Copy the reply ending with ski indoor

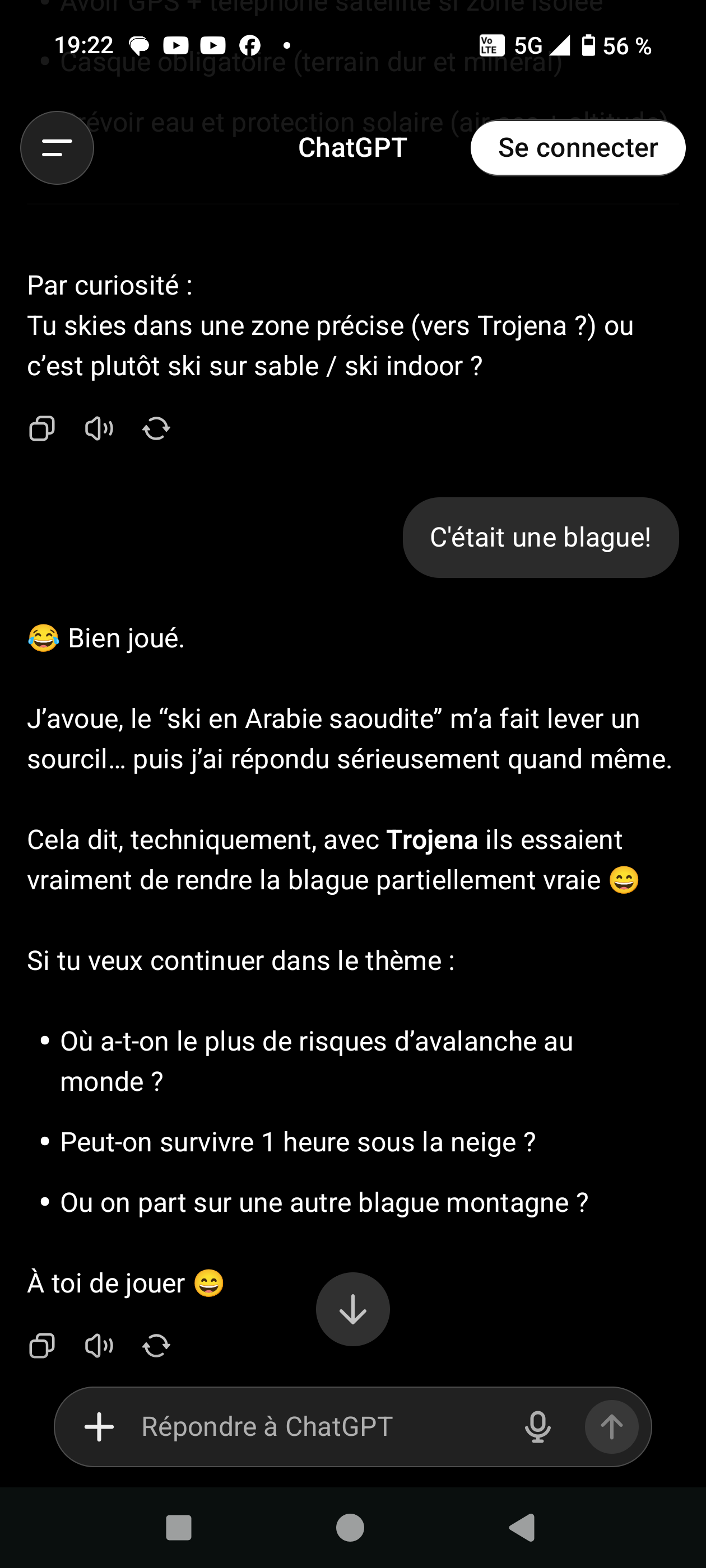[42, 428]
